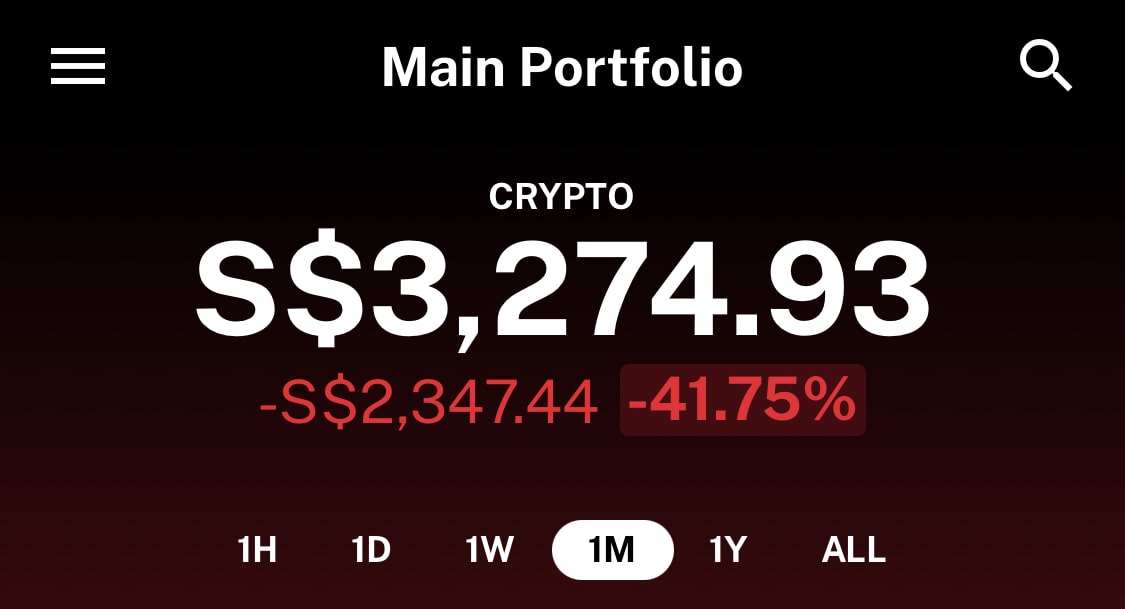Show the 1W portfolio change
The image size is (1125, 609).
(489, 550)
